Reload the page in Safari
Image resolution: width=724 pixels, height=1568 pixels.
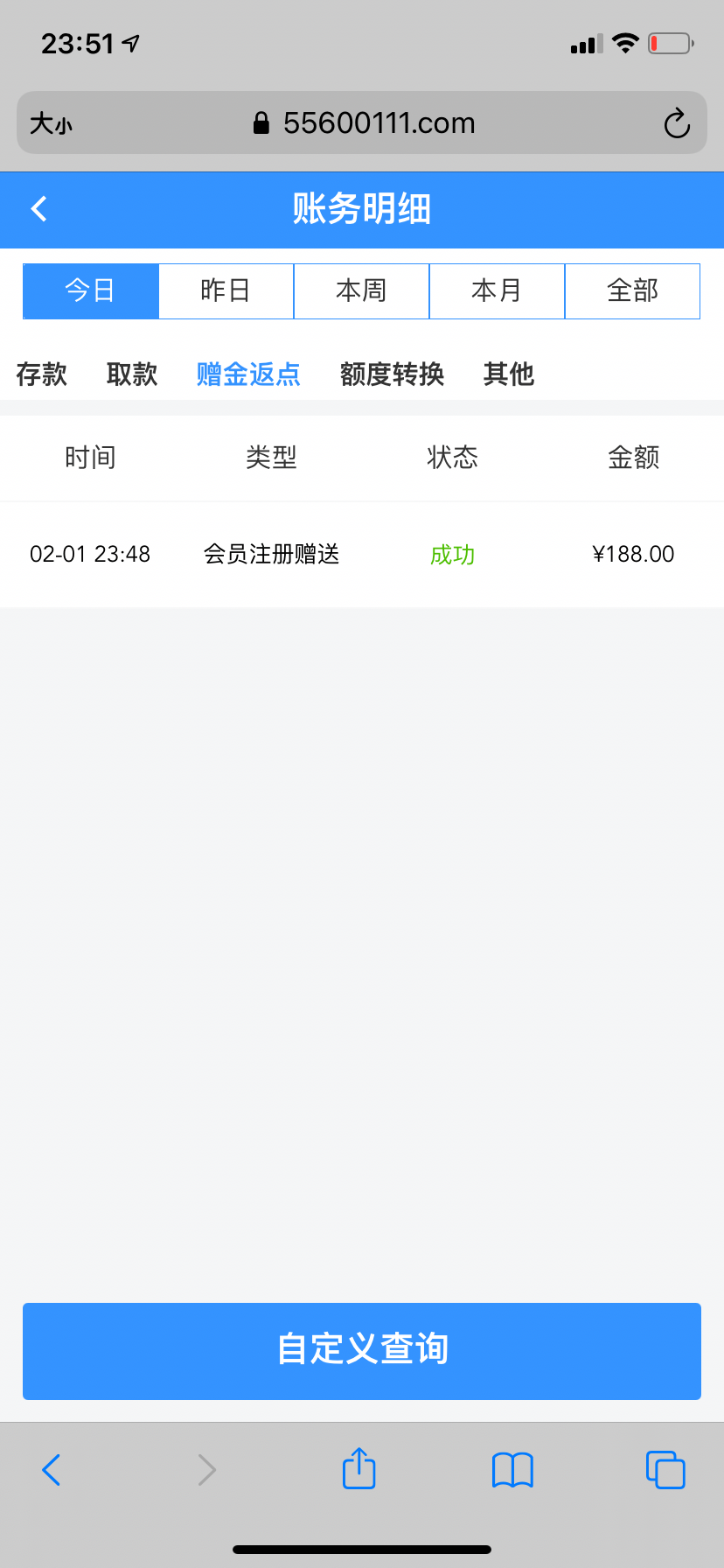click(x=676, y=123)
